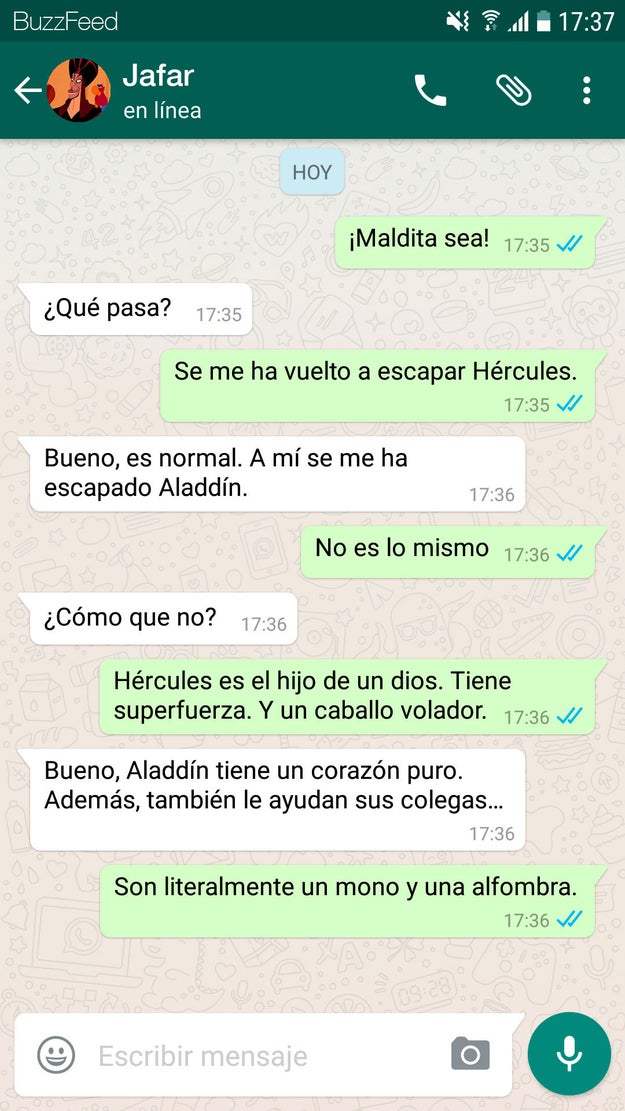Open the paperclip attachment menu
625x1111 pixels.
coord(513,91)
